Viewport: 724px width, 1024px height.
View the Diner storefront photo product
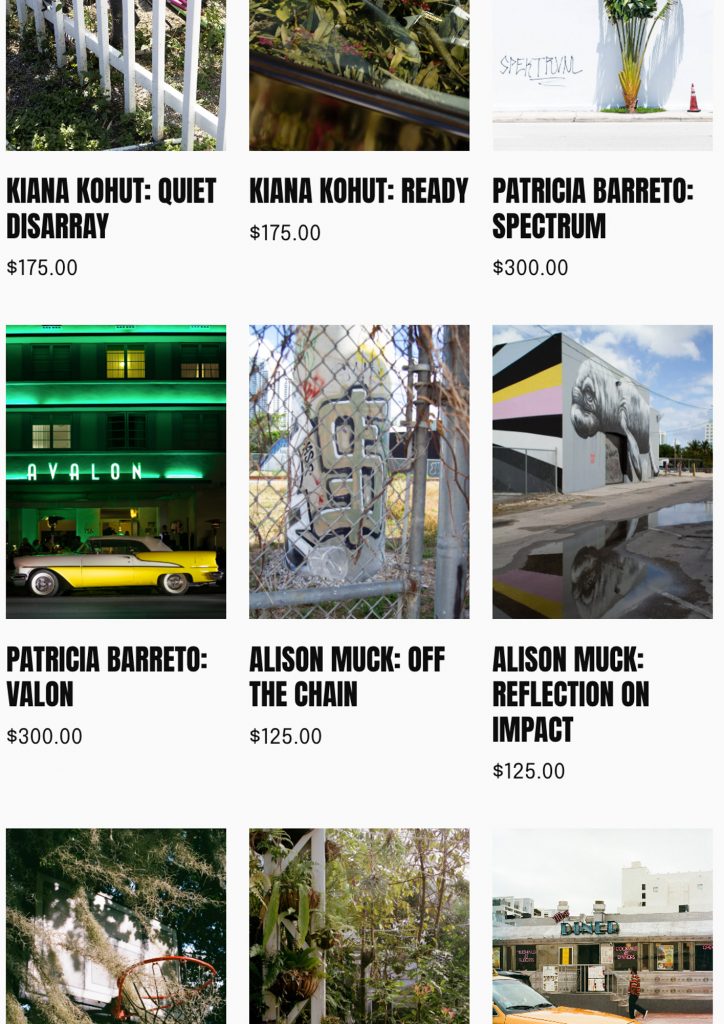602,925
